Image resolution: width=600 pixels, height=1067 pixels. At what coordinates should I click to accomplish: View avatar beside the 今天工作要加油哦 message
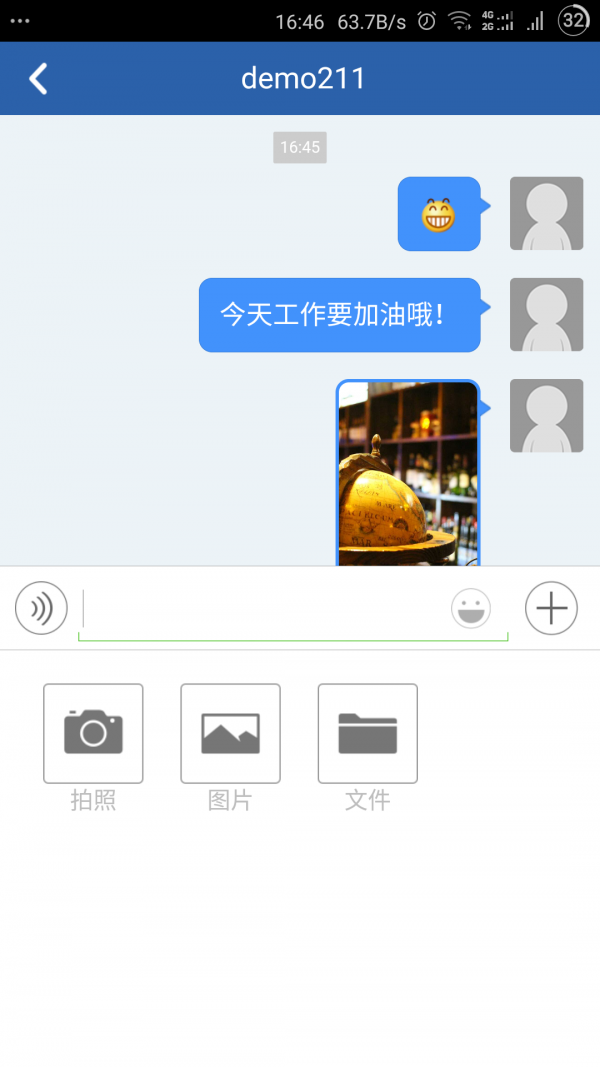tap(546, 315)
